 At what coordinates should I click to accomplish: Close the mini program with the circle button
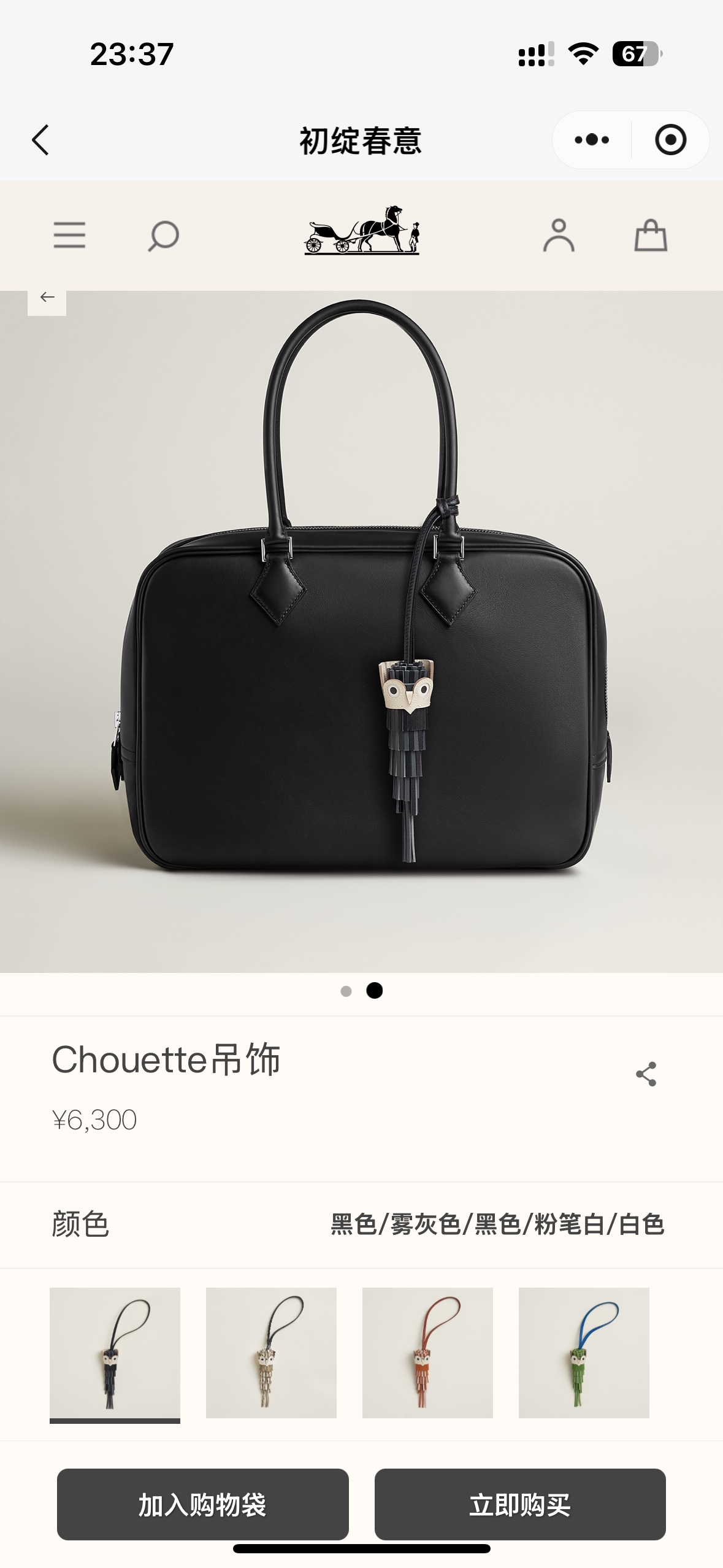pyautogui.click(x=670, y=140)
